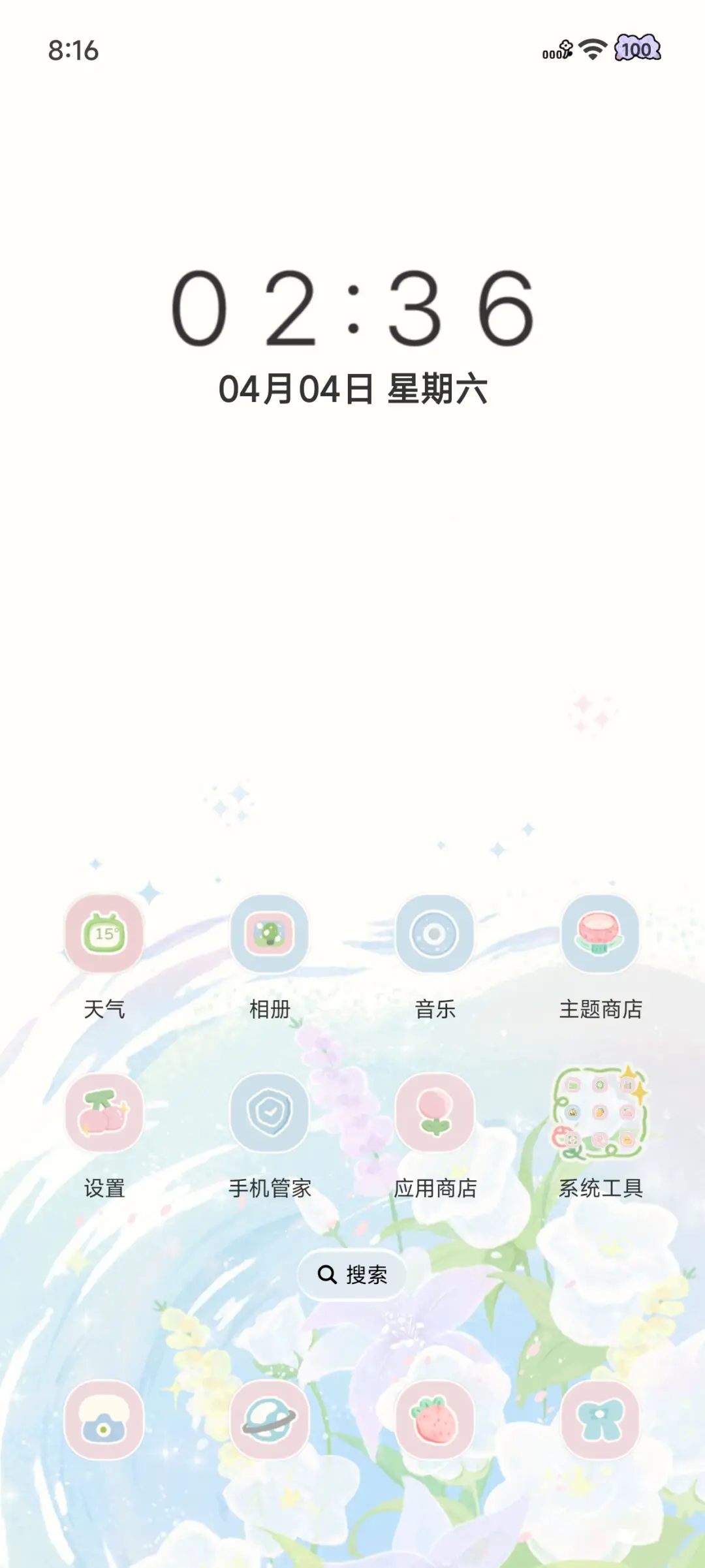This screenshot has width=705, height=1568.
Task: Tap the 搜索 search bar
Action: [351, 1274]
